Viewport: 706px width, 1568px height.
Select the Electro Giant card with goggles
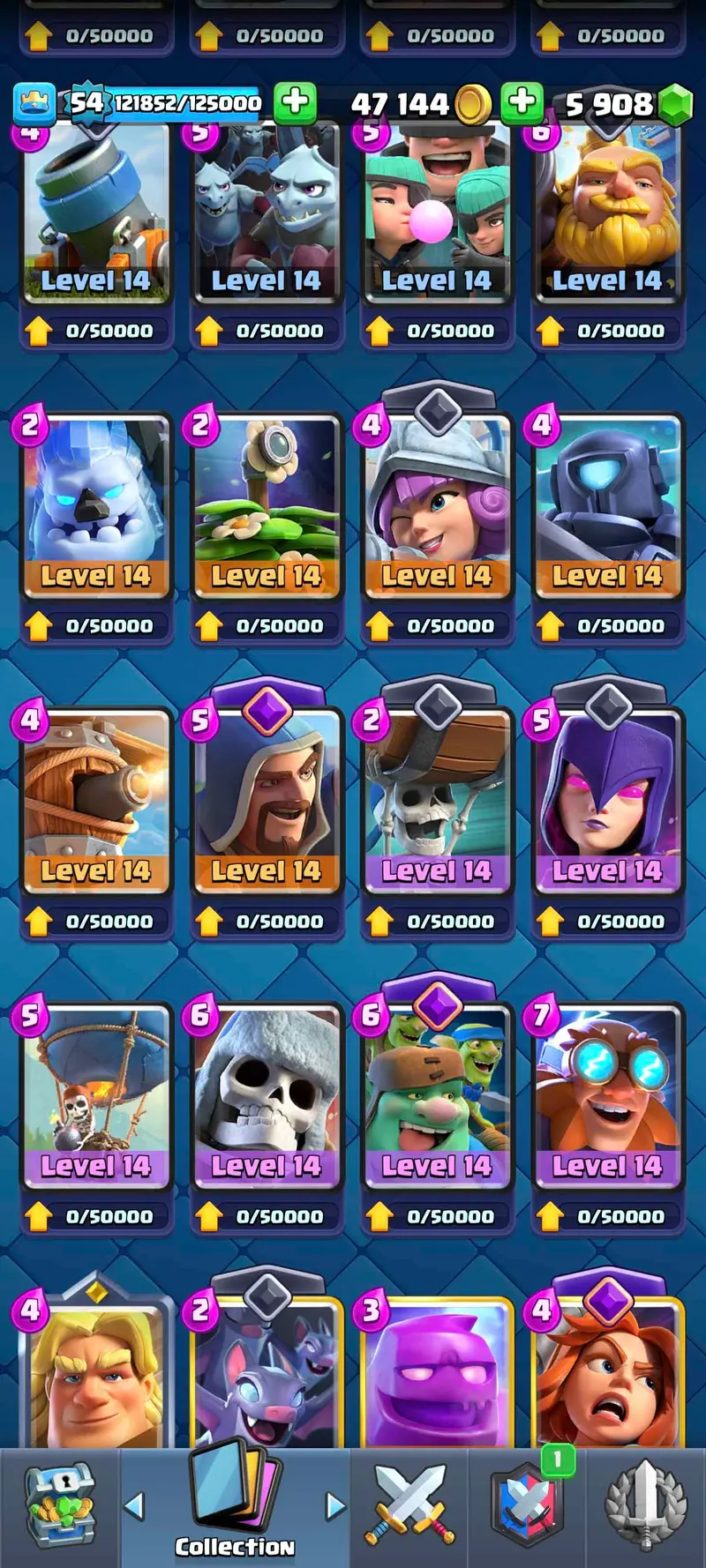[x=607, y=1098]
